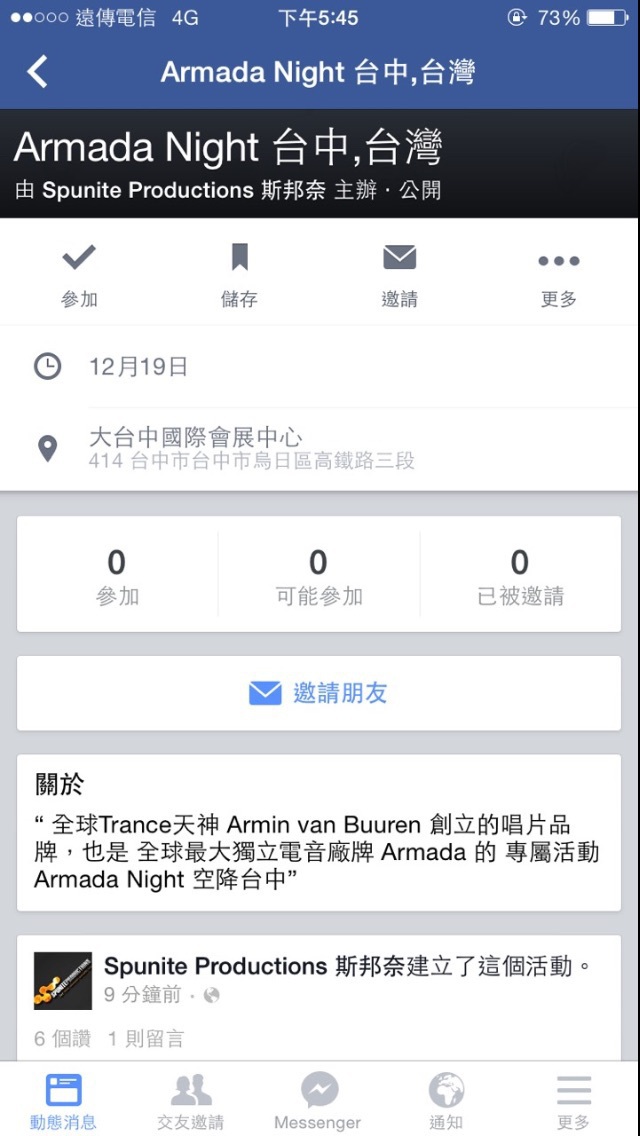Open the 更多 options with three dots
This screenshot has height=1136, width=640.
[558, 274]
